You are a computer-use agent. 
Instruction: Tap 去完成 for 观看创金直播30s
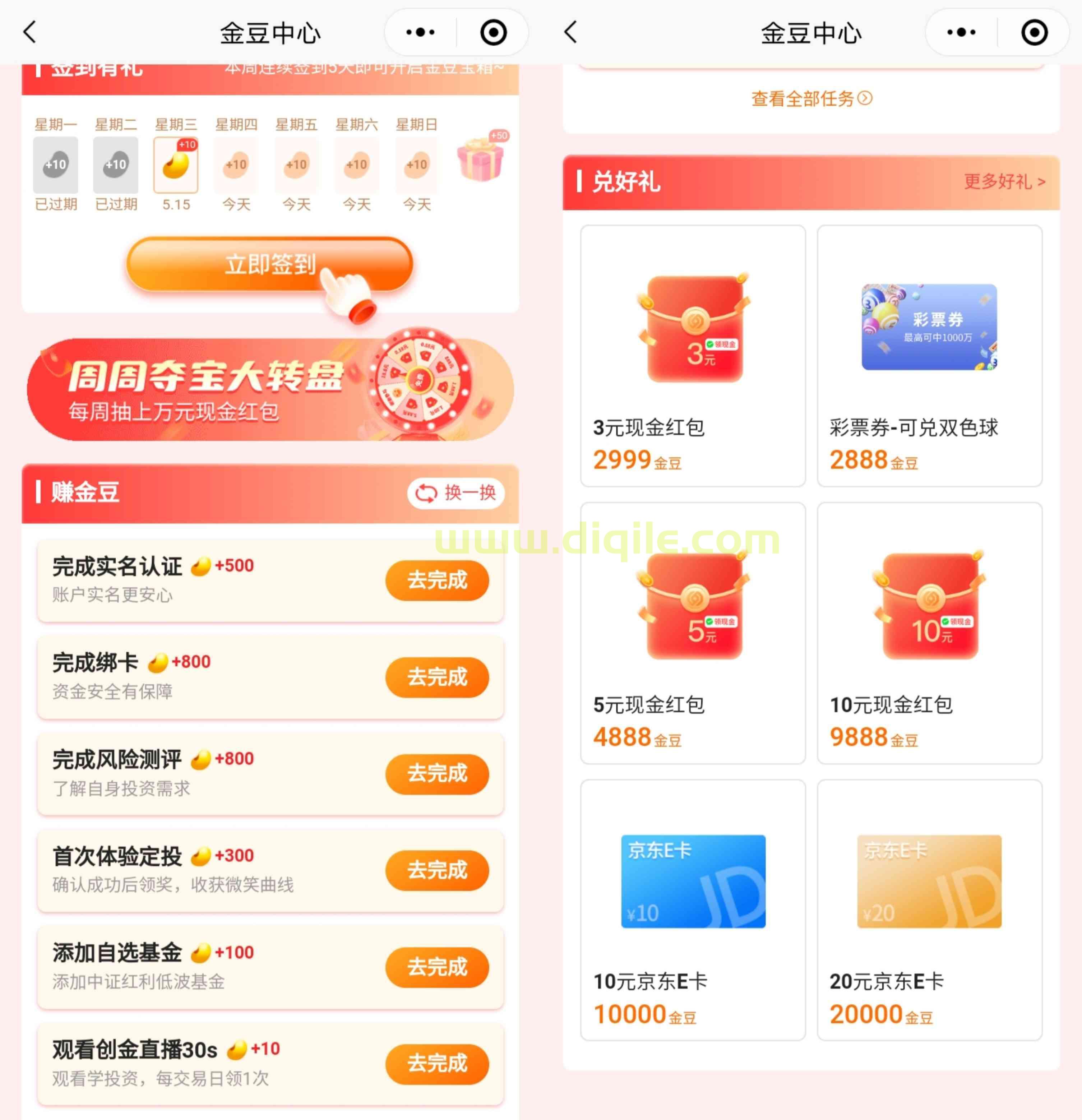[437, 1064]
